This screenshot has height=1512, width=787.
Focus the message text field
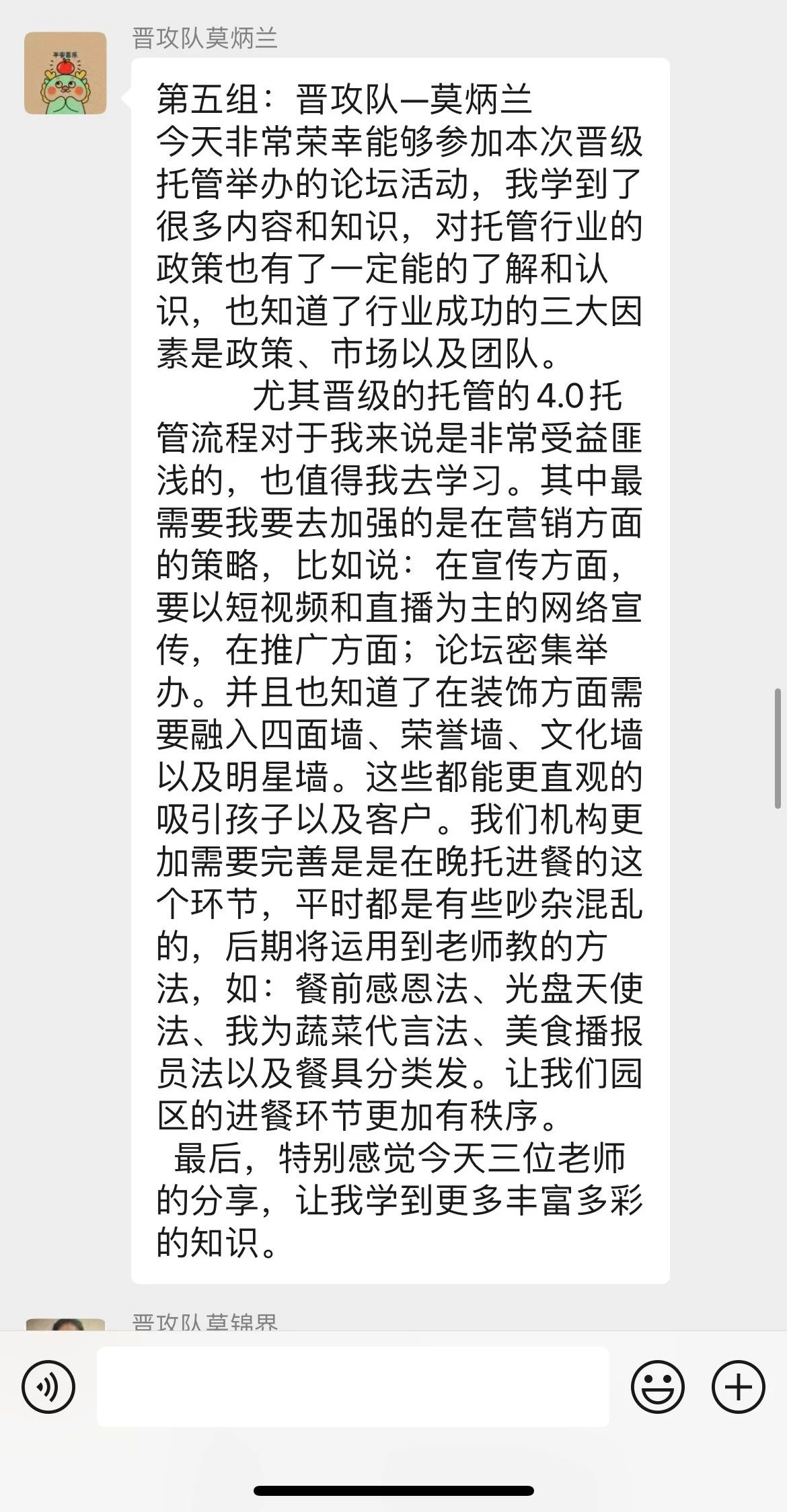coord(353,1386)
